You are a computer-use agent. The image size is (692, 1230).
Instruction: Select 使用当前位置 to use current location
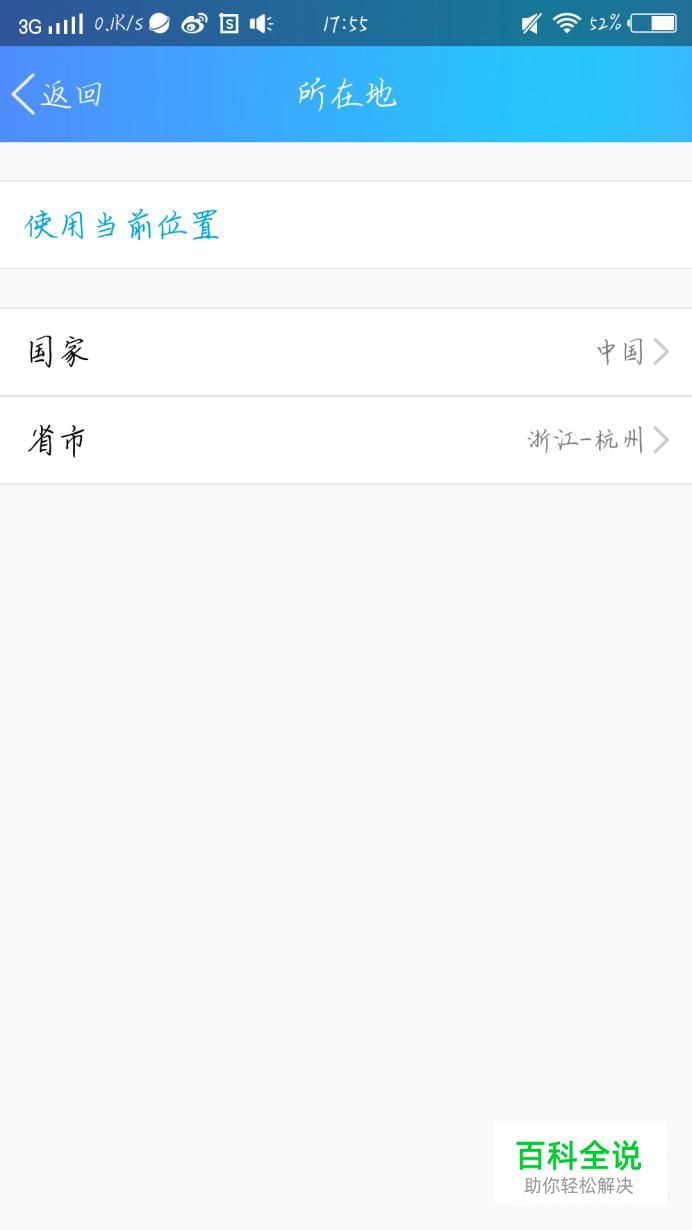[346, 225]
